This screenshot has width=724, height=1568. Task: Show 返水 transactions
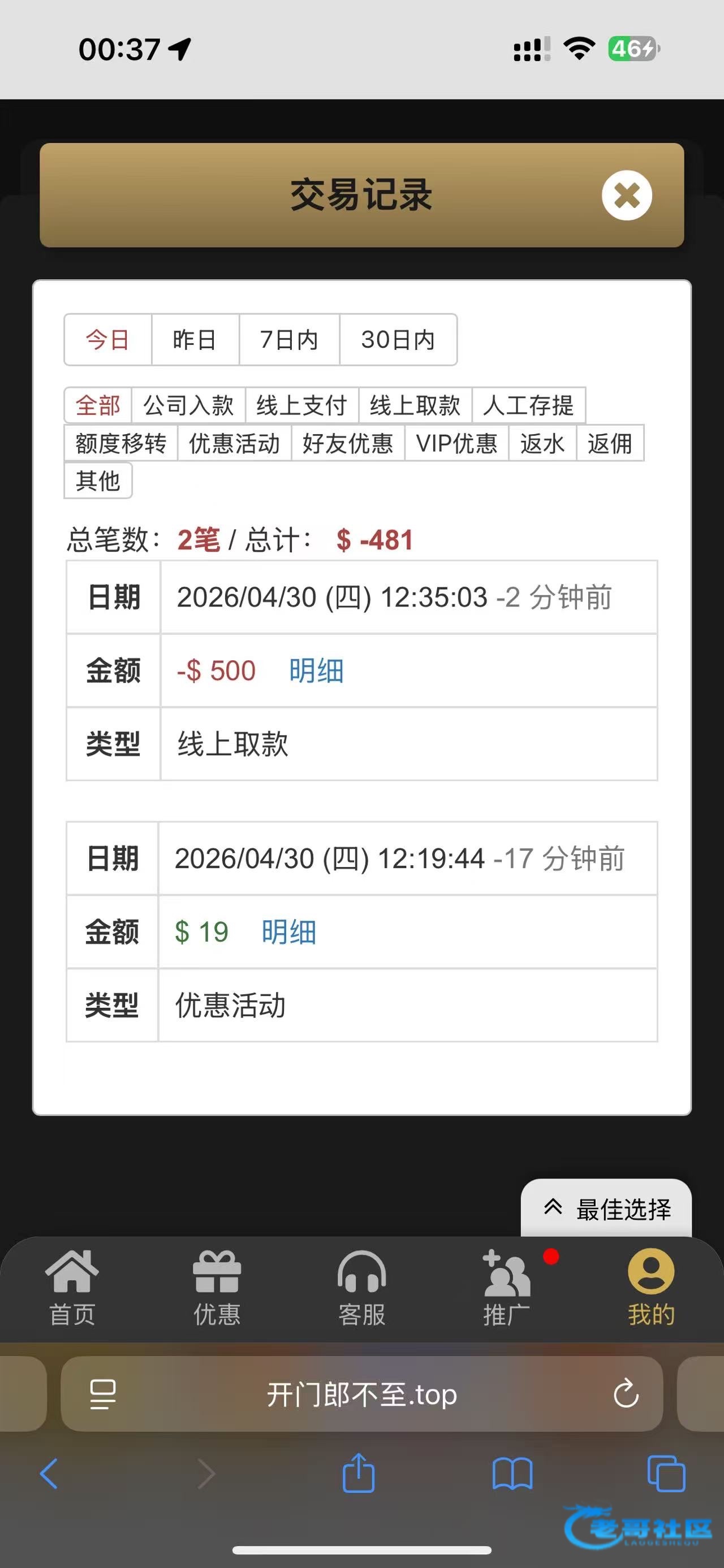(542, 443)
